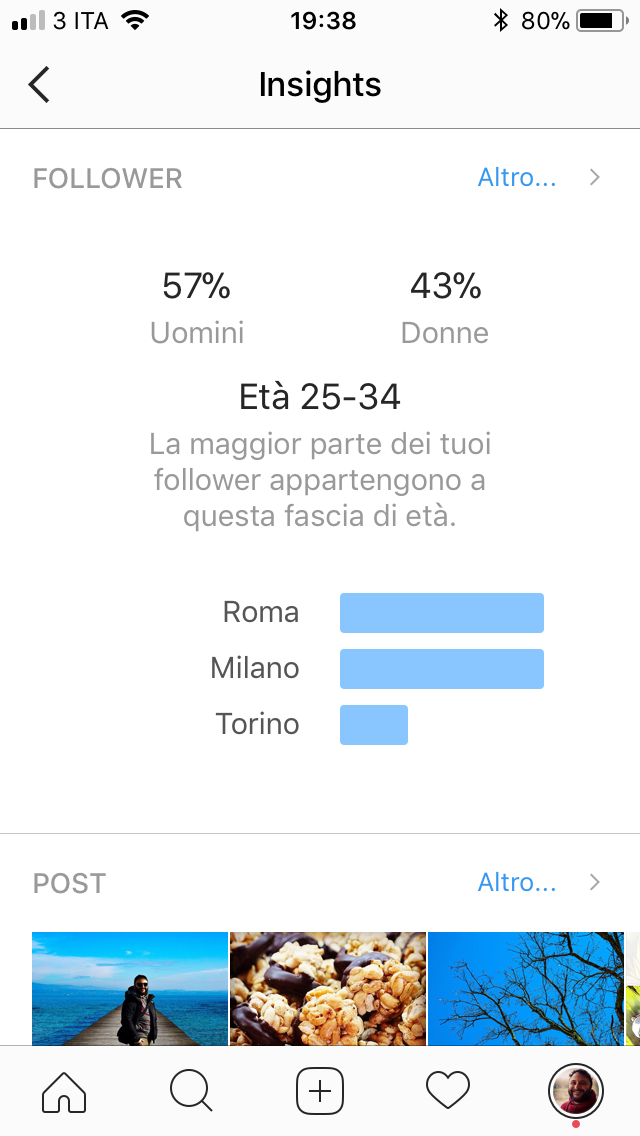The height and width of the screenshot is (1136, 640).
Task: Open the profile tab avatar
Action: (x=575, y=1090)
